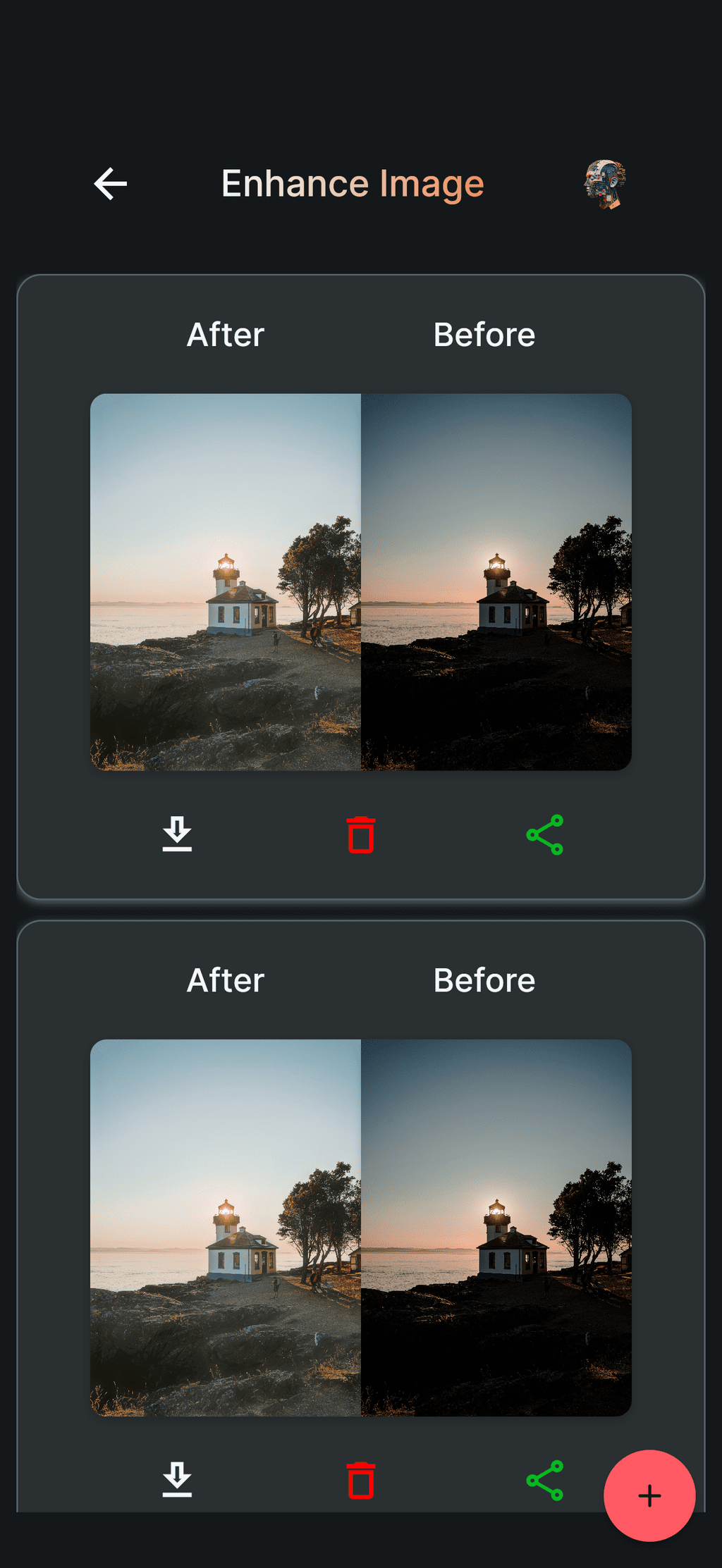
Task: Delete the second enhanced image
Action: [361, 1481]
